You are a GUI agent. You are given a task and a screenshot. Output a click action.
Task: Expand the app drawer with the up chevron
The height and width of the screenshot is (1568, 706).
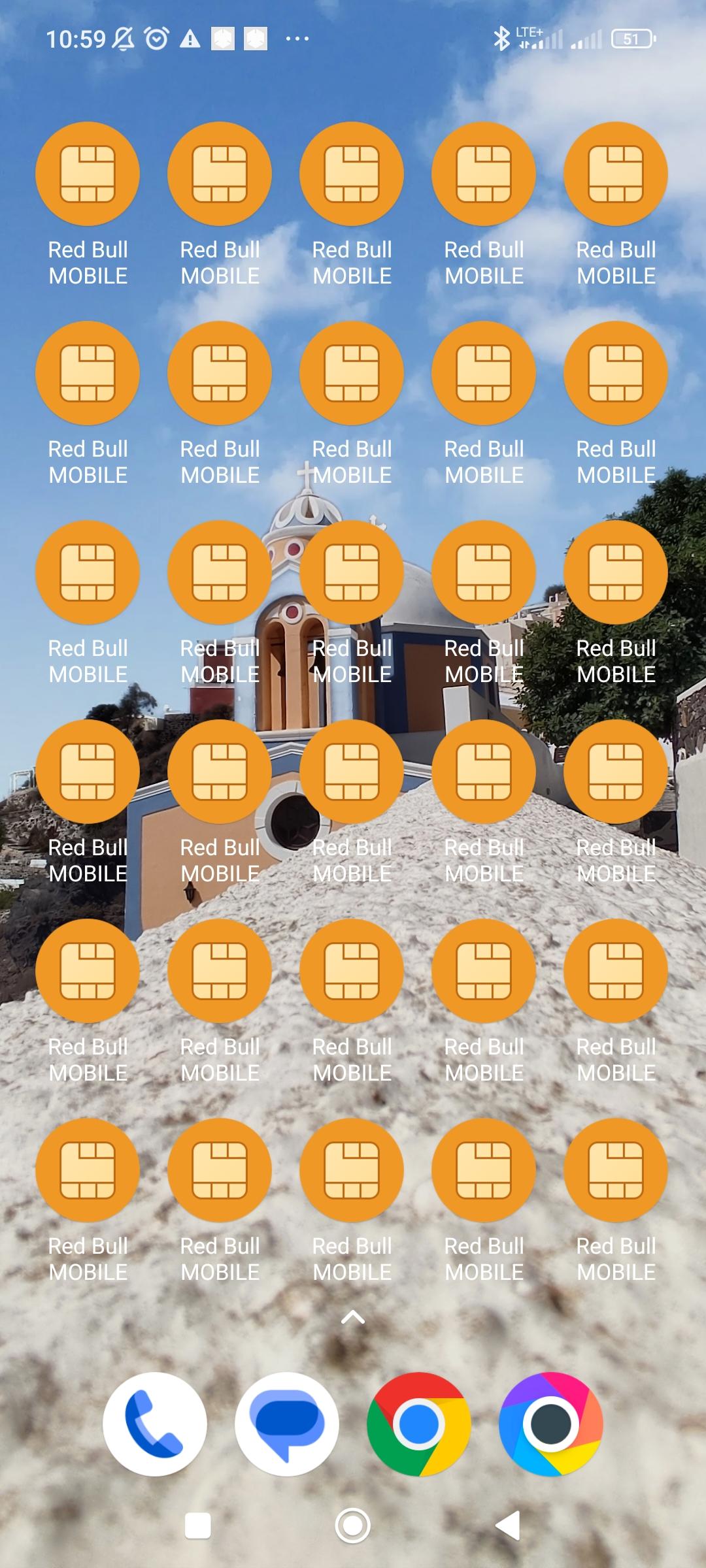tap(353, 1317)
